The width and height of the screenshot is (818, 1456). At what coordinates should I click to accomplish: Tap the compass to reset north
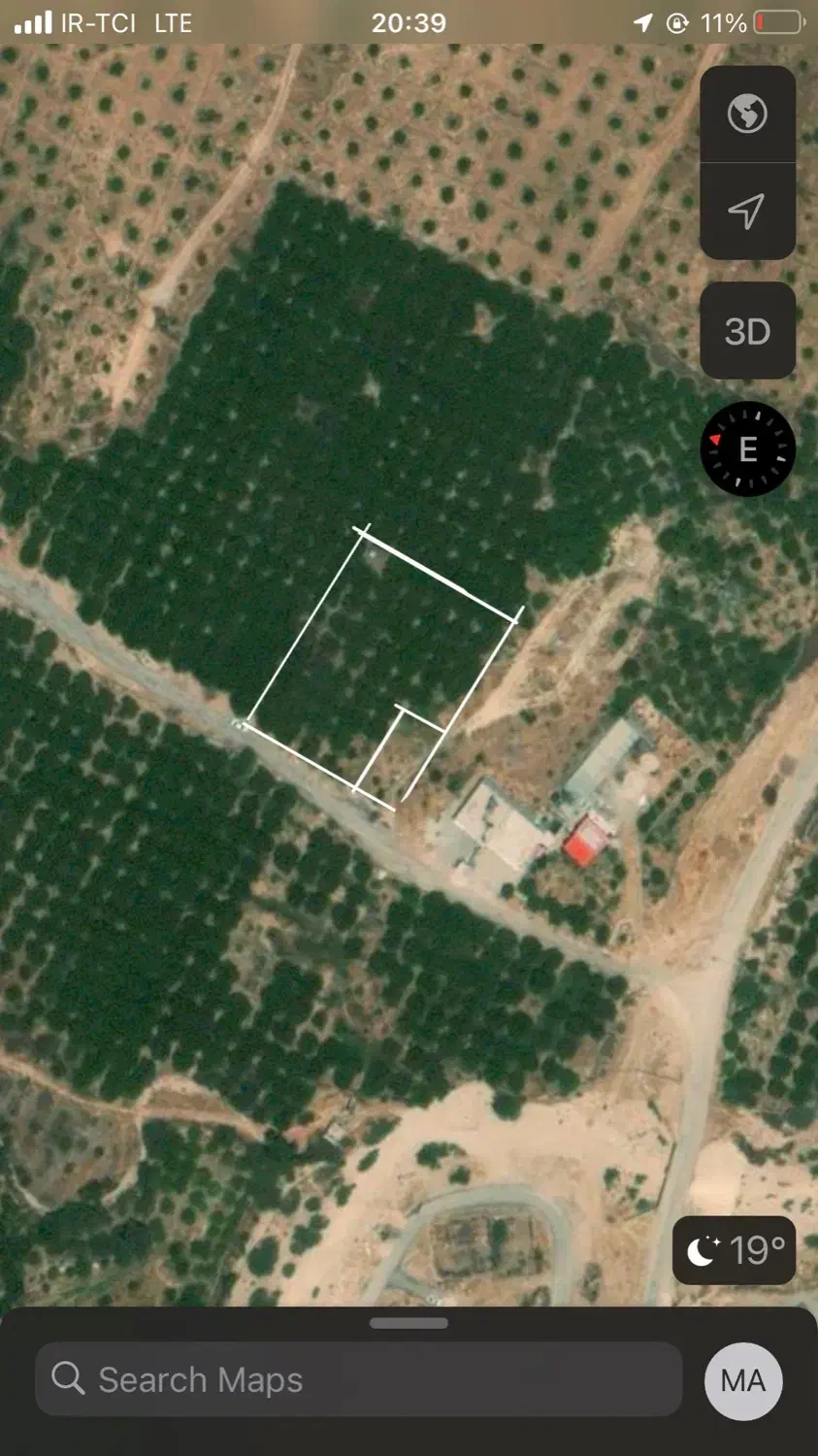click(747, 448)
